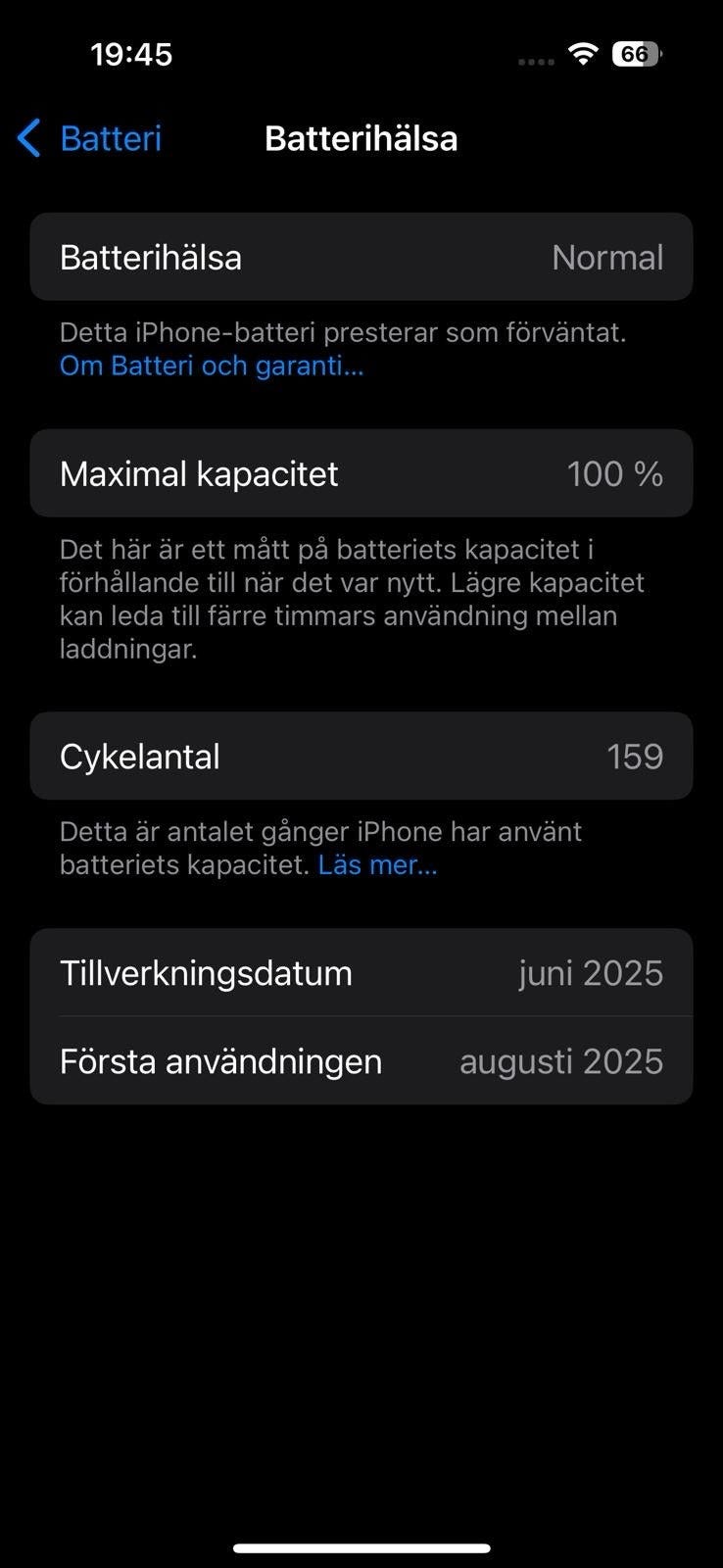Viewport: 723px width, 1568px height.
Task: Go back to Batteri settings
Action: click(x=90, y=139)
